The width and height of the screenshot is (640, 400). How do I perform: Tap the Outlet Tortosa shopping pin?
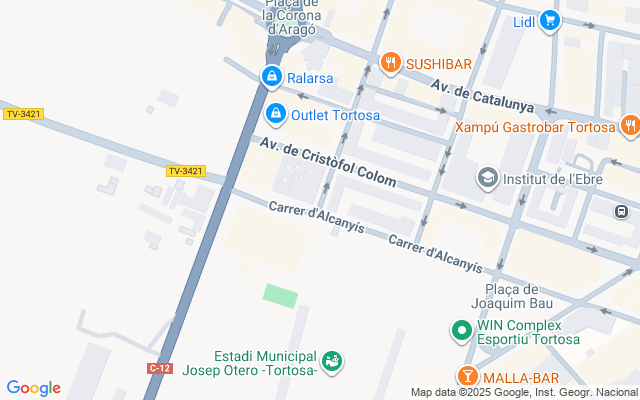[275, 114]
